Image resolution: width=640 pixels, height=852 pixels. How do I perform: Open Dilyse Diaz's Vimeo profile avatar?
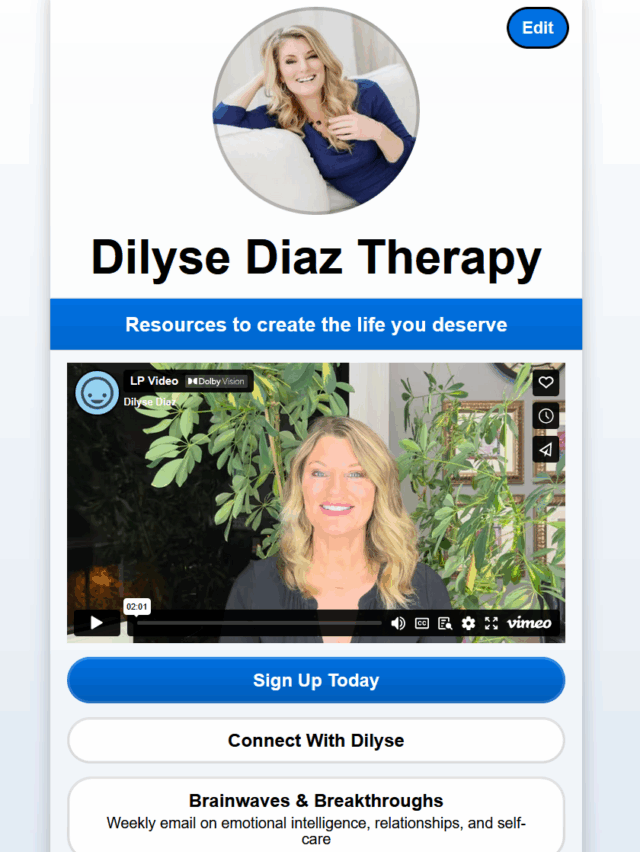point(97,393)
